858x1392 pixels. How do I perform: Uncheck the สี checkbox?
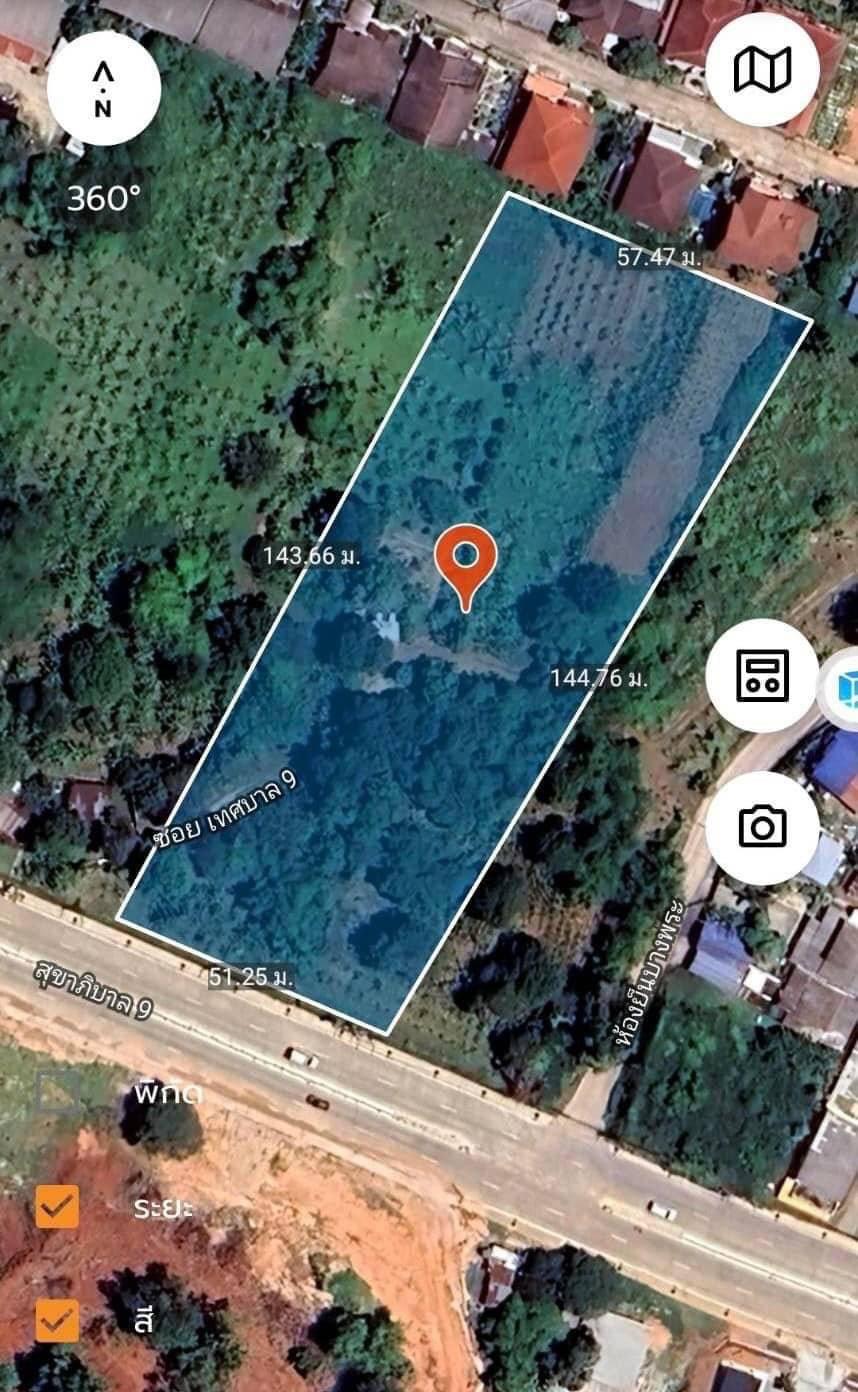point(57,1321)
